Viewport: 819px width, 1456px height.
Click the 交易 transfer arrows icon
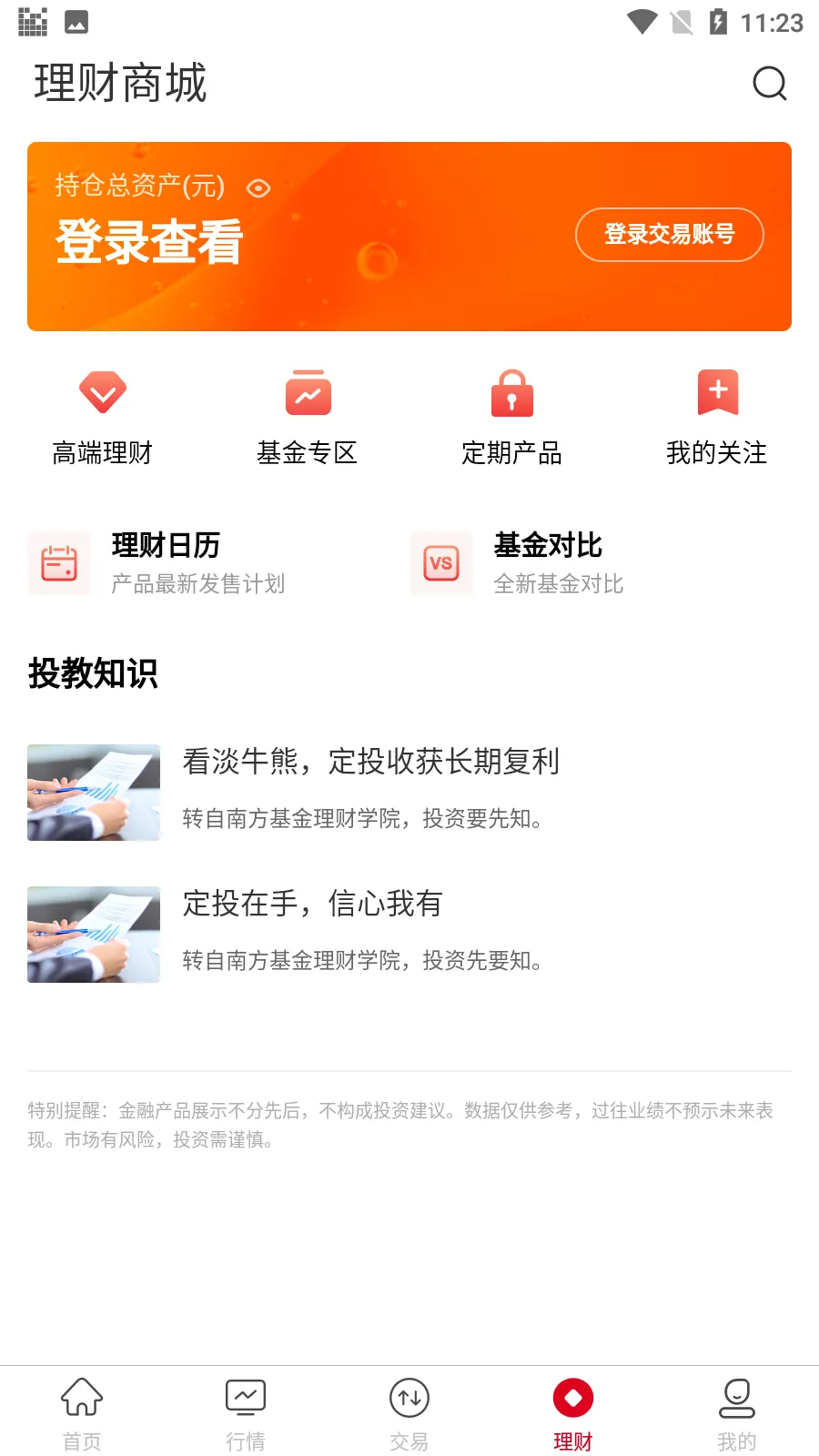coord(409,1397)
